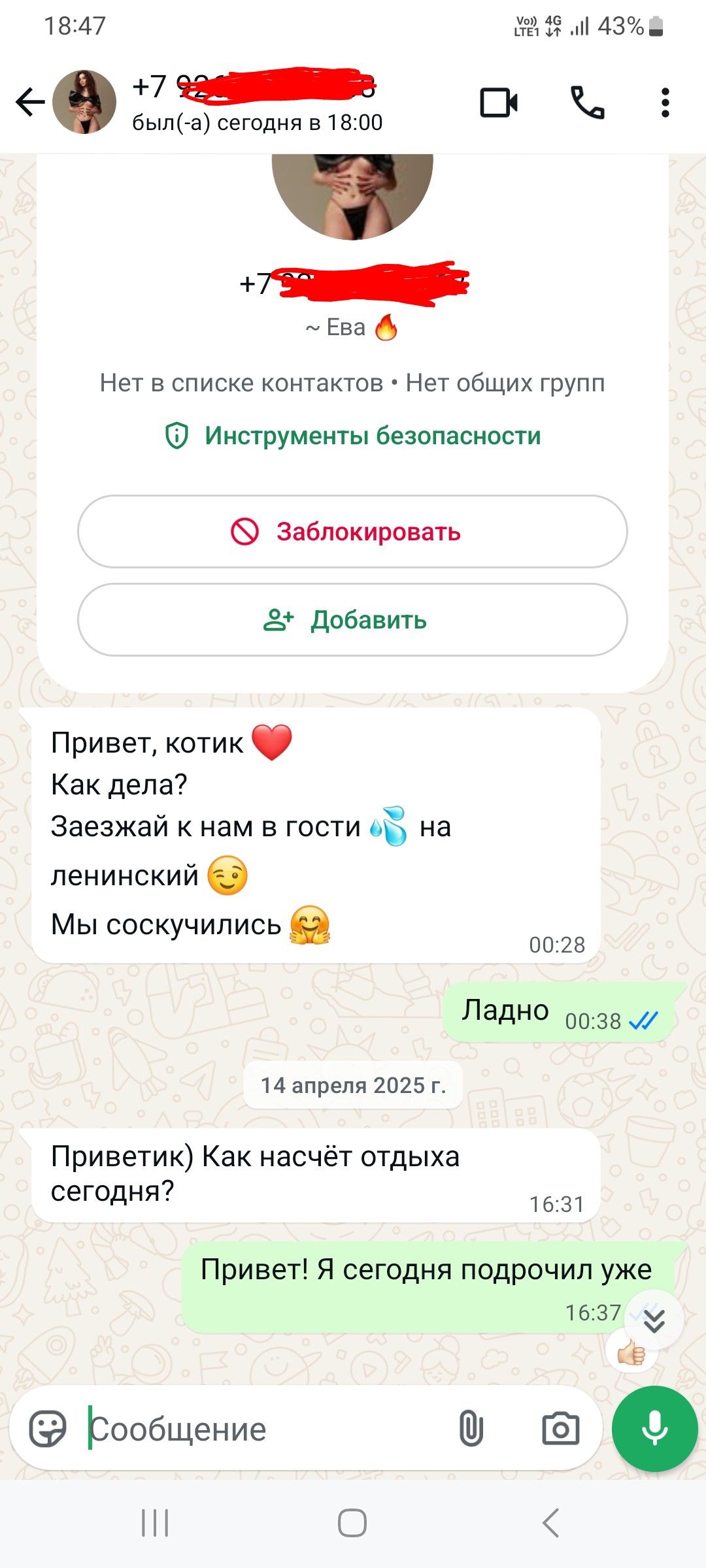Open contact info from the header avatar
The width and height of the screenshot is (706, 1568).
click(84, 102)
